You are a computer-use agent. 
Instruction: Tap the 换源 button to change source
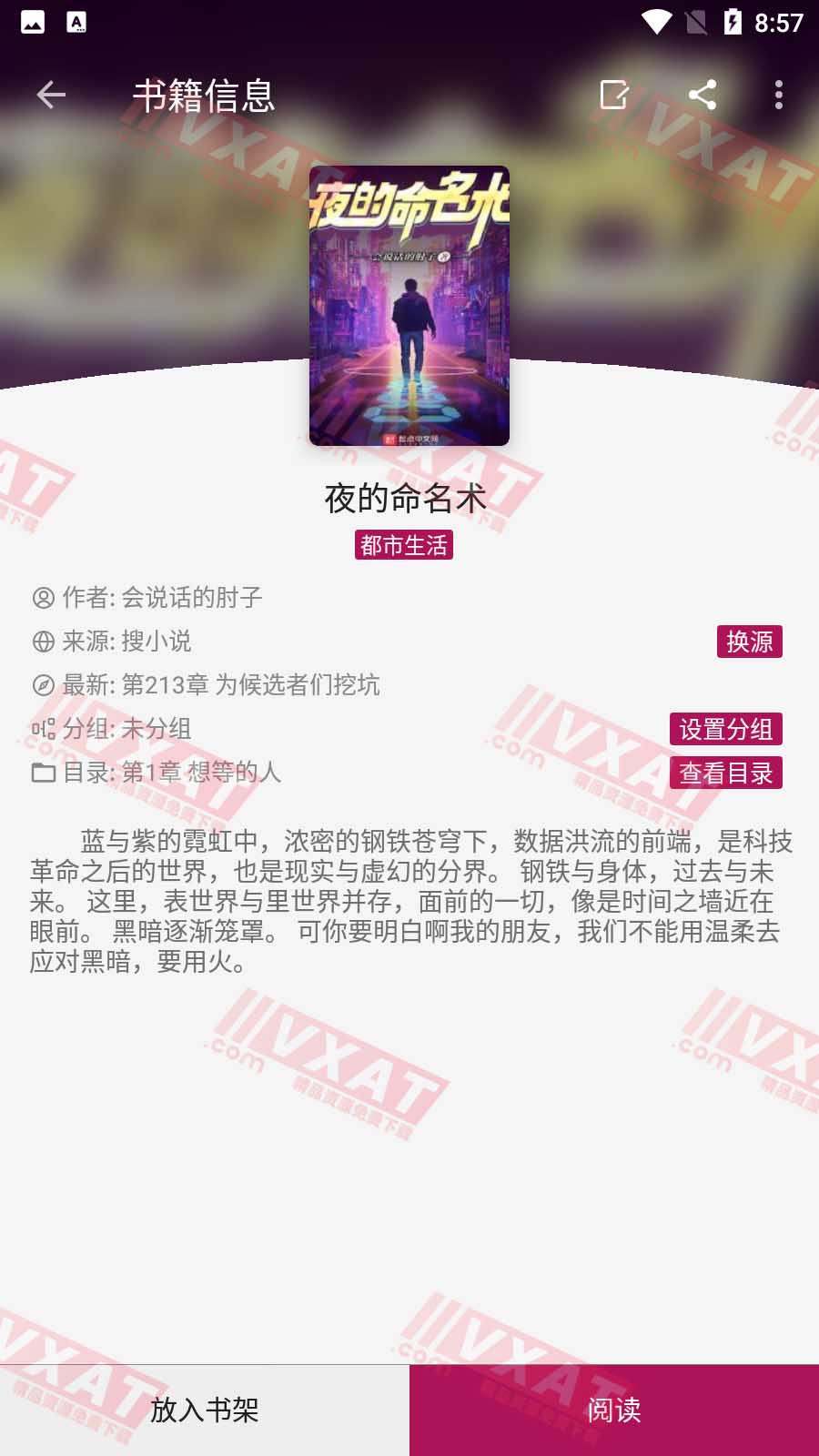tap(750, 642)
